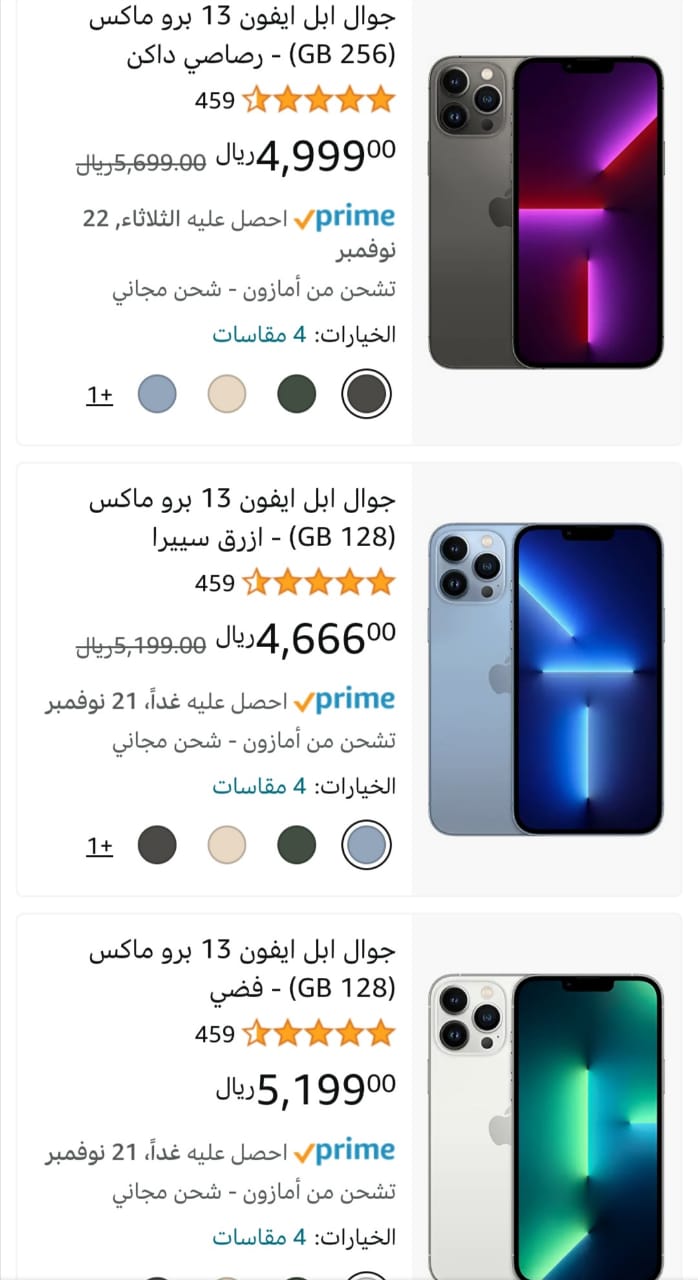
Task: Open the silver 128 GB iPhone 13 Pro Max listing
Action: [x=243, y=969]
